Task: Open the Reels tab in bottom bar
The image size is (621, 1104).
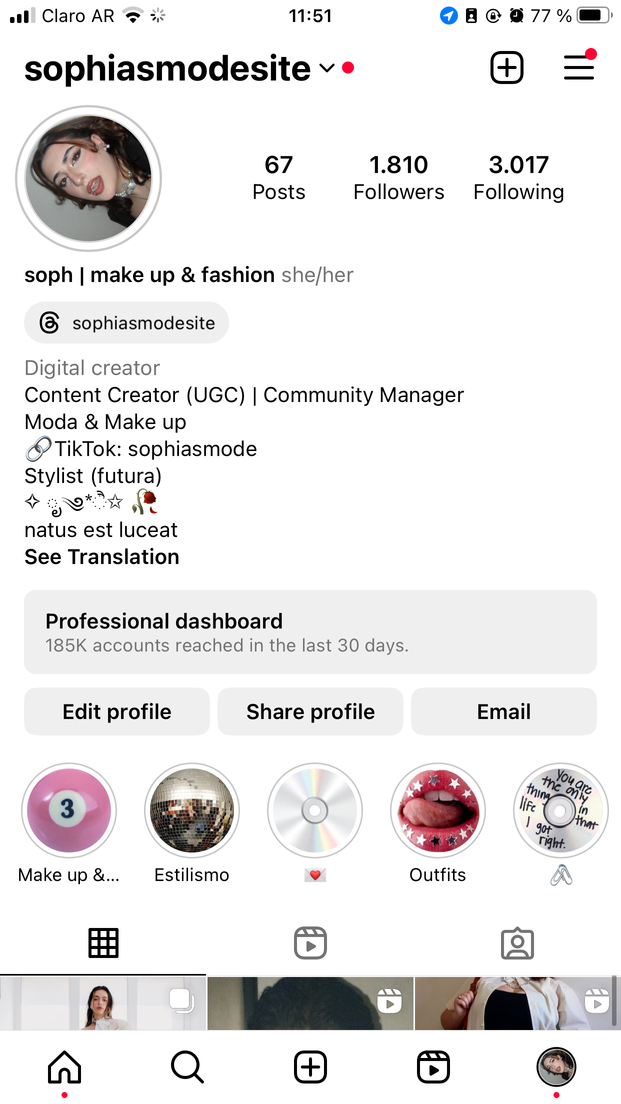Action: pos(433,1067)
